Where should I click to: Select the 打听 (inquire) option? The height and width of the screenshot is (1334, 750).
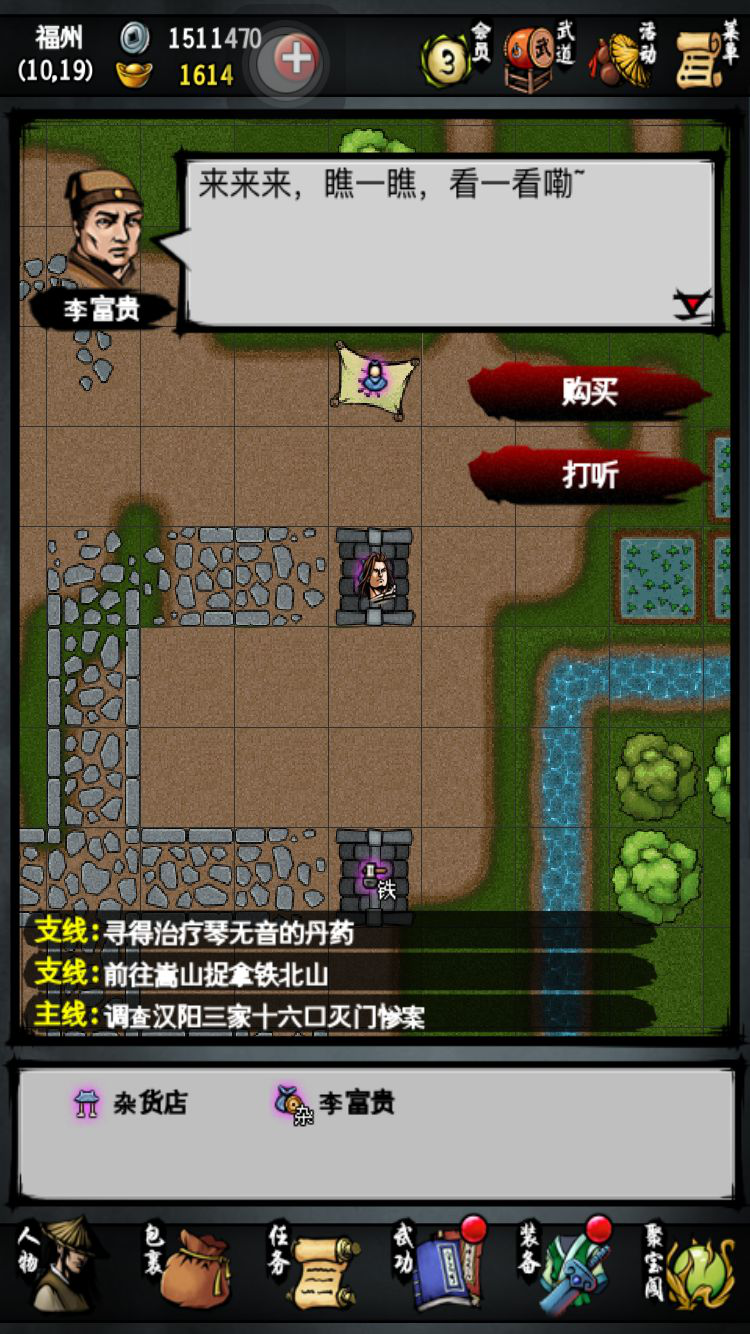point(589,474)
